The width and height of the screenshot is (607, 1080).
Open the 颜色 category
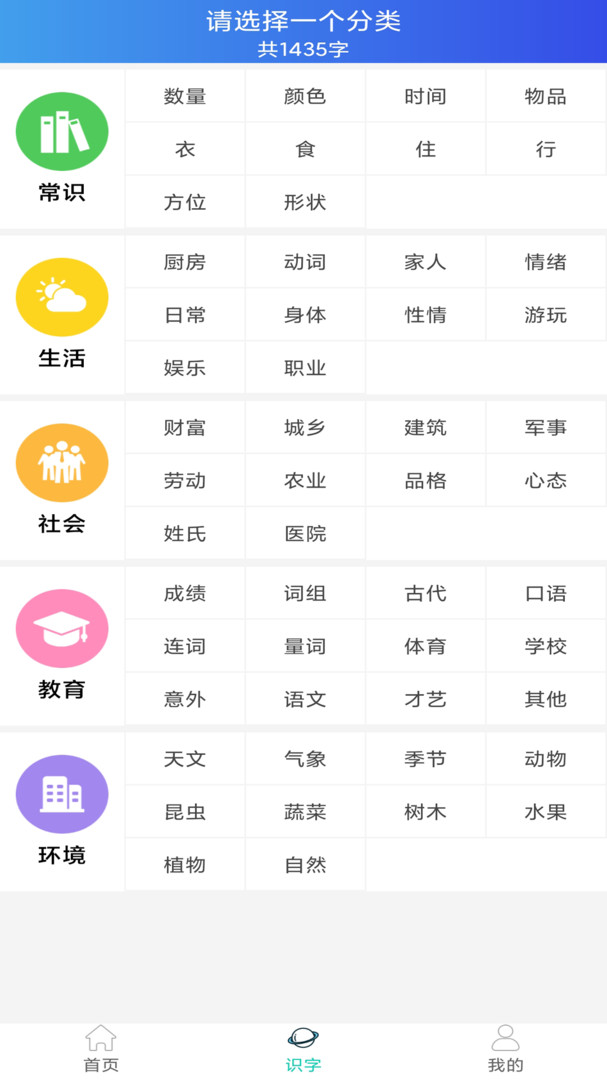[x=305, y=96]
